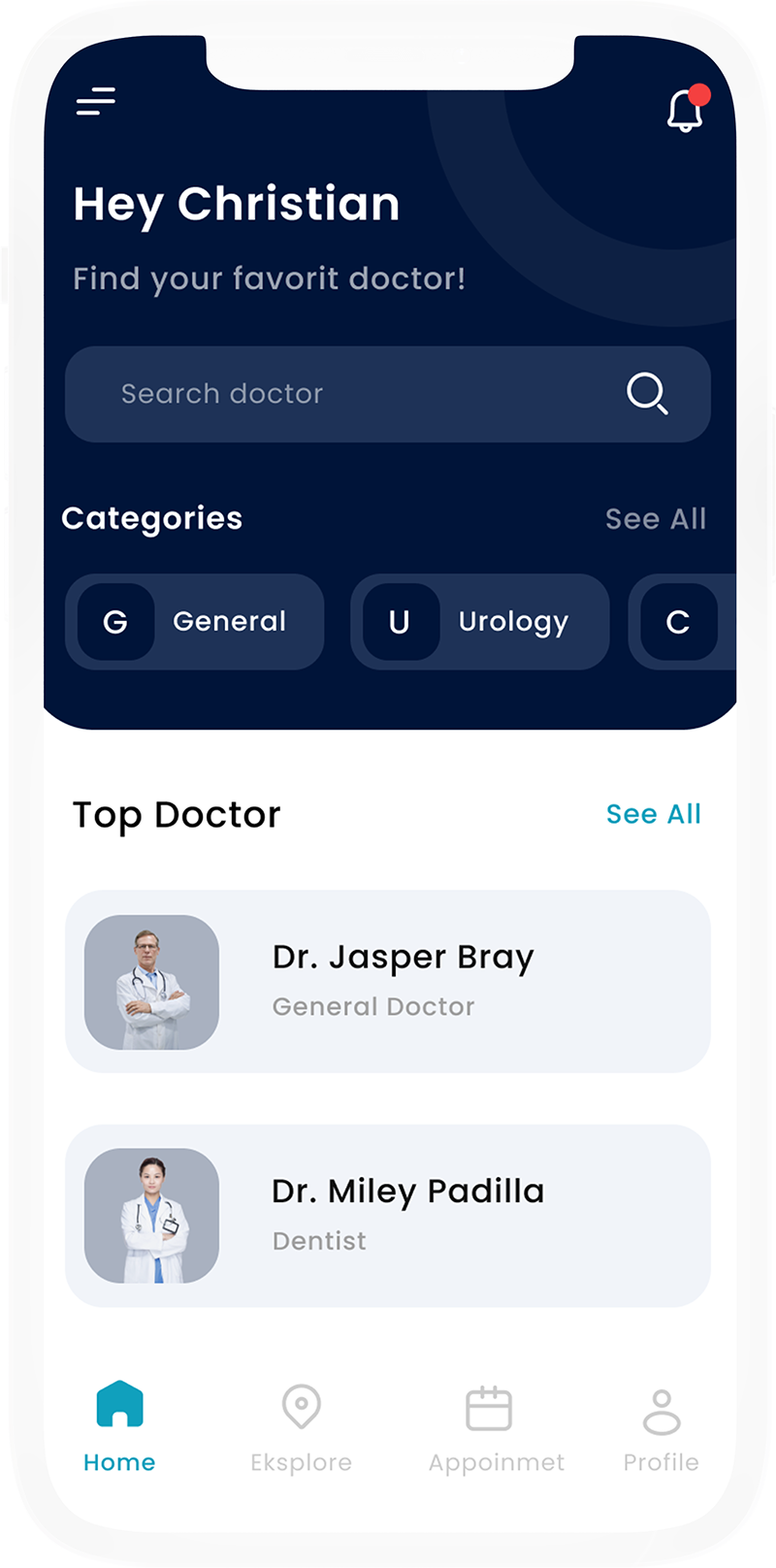Screen dimensions: 776x1568
Task: Choose the Urology category chip
Action: 479,622
